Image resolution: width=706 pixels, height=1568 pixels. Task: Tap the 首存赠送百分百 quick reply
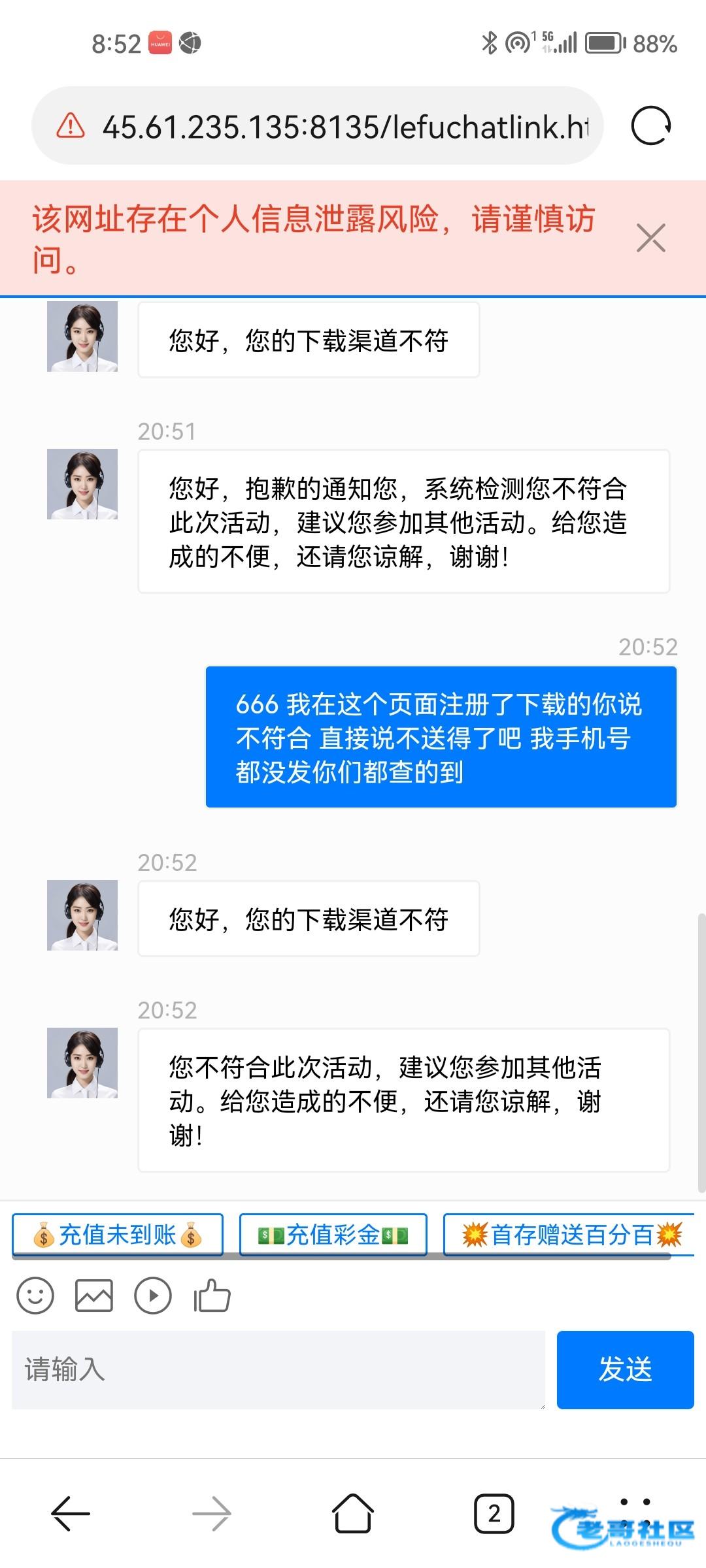(570, 1235)
